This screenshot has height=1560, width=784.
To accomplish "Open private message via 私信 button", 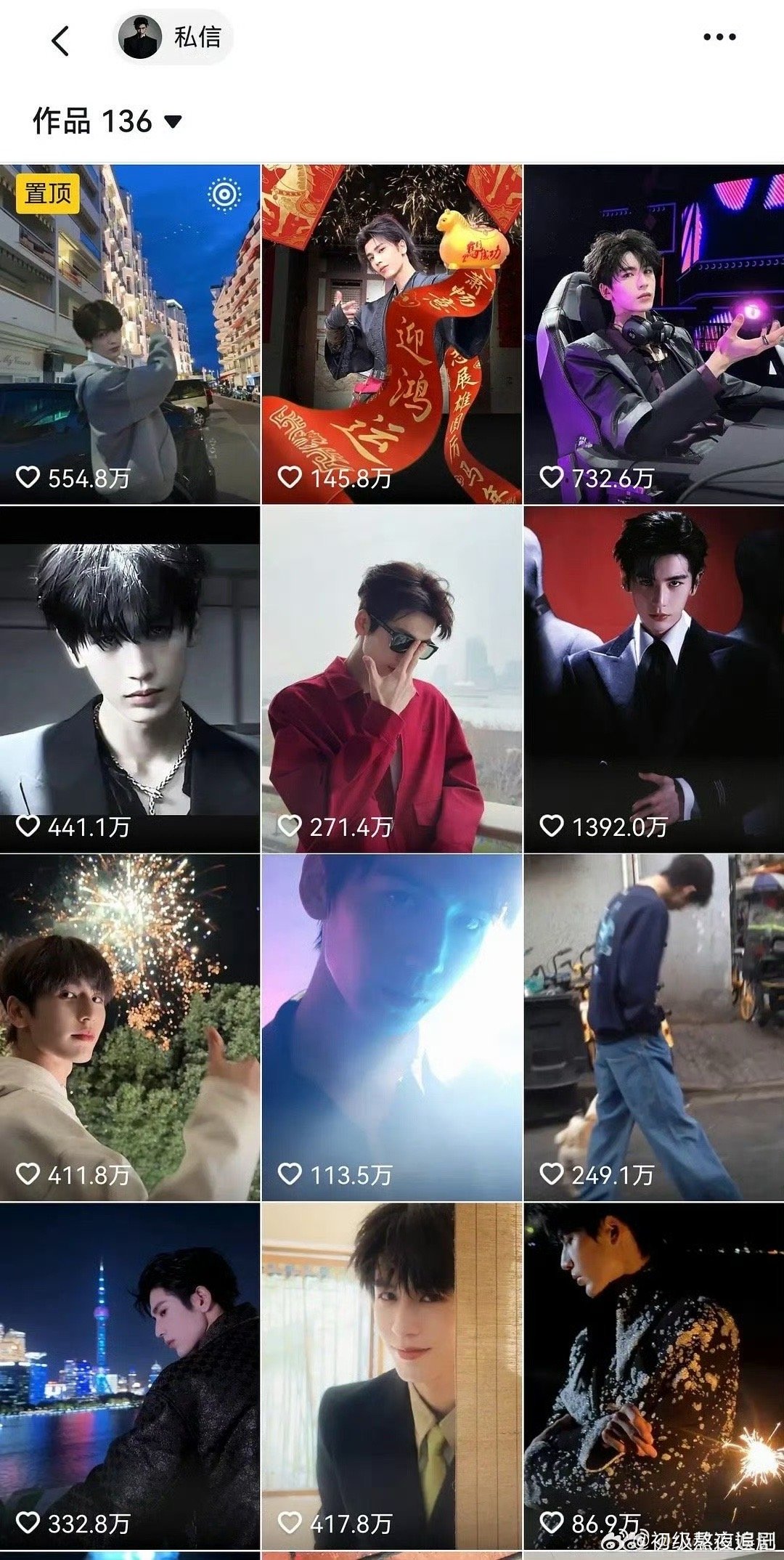I will pos(174,38).
